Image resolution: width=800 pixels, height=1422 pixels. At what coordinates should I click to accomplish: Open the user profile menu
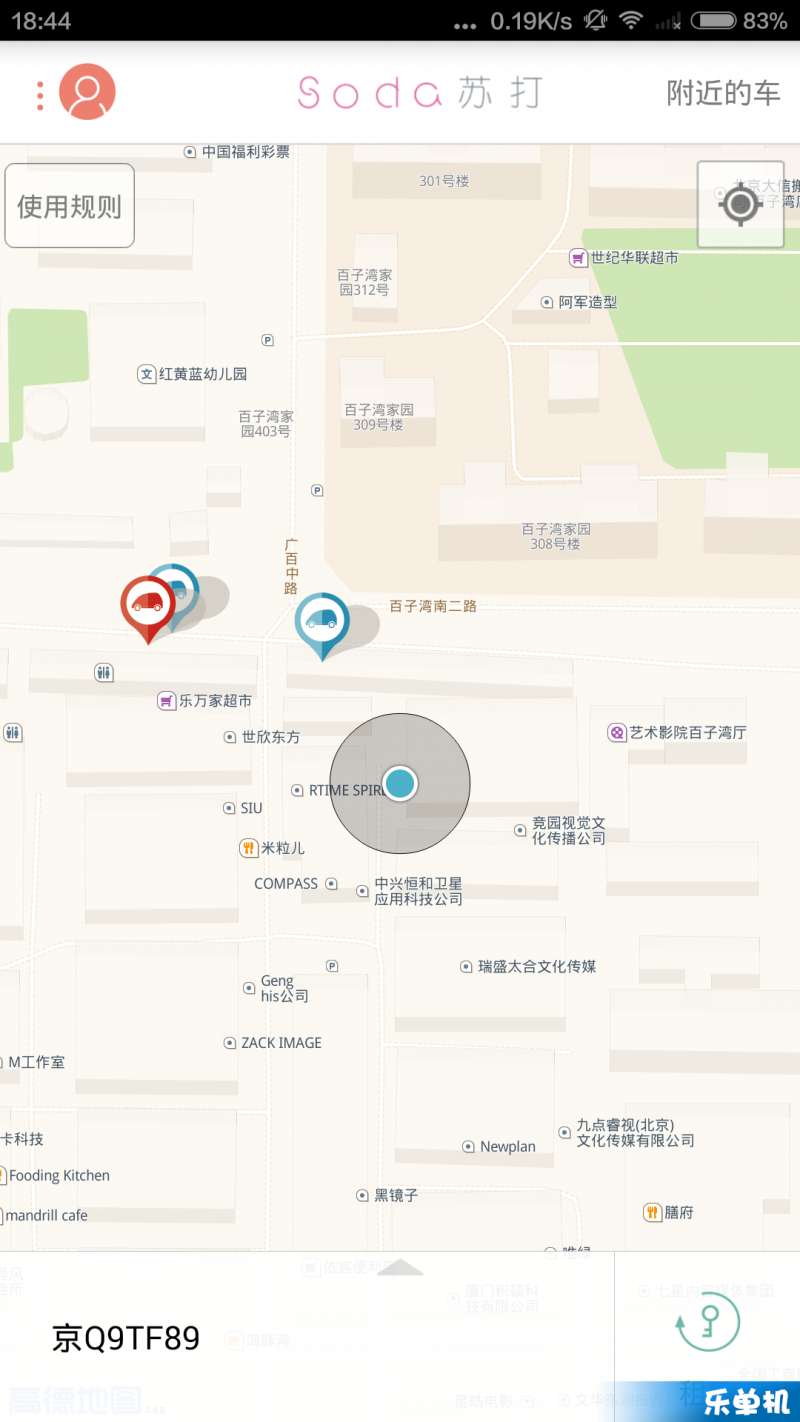point(87,92)
